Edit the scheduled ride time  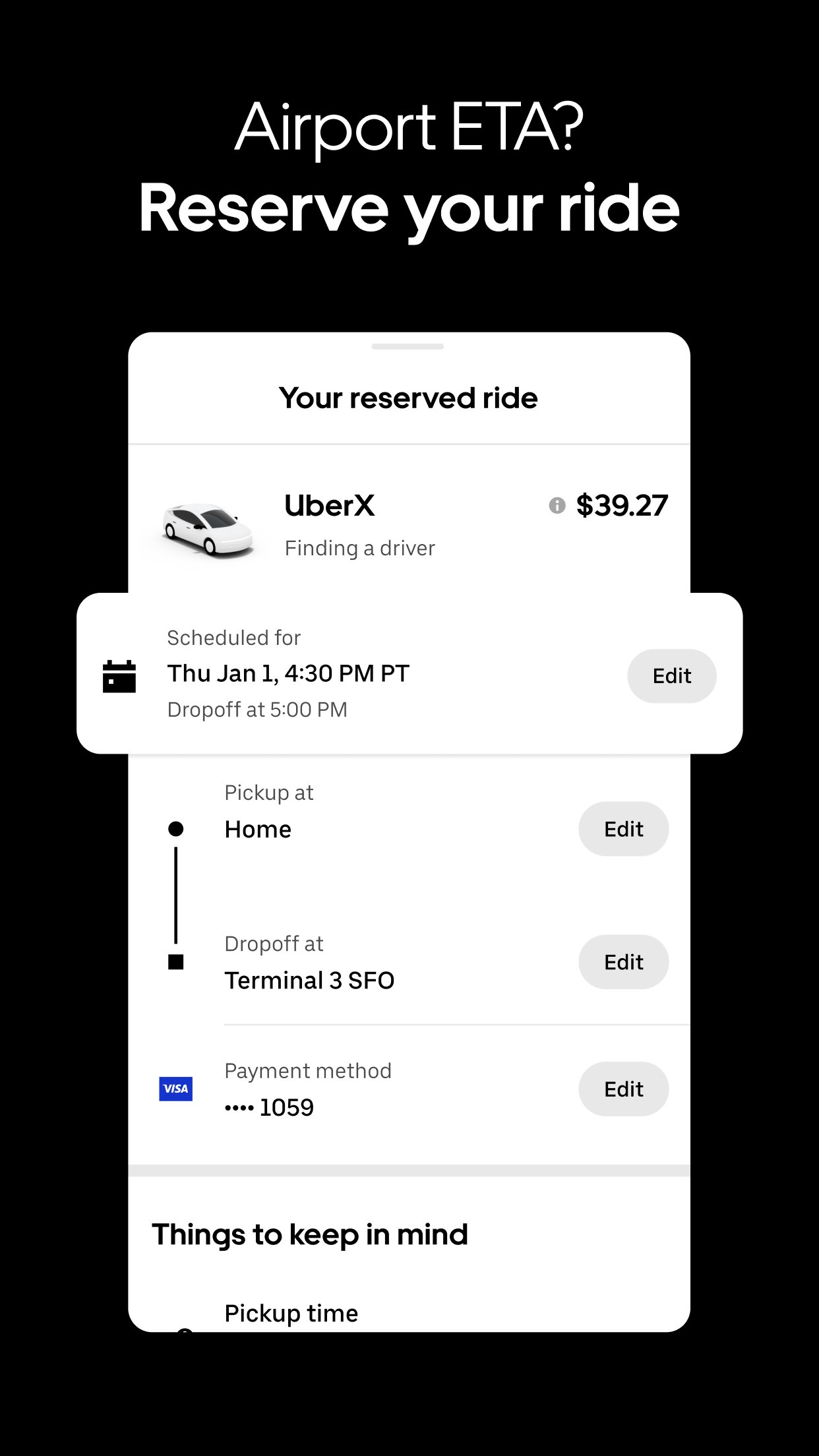tap(671, 675)
